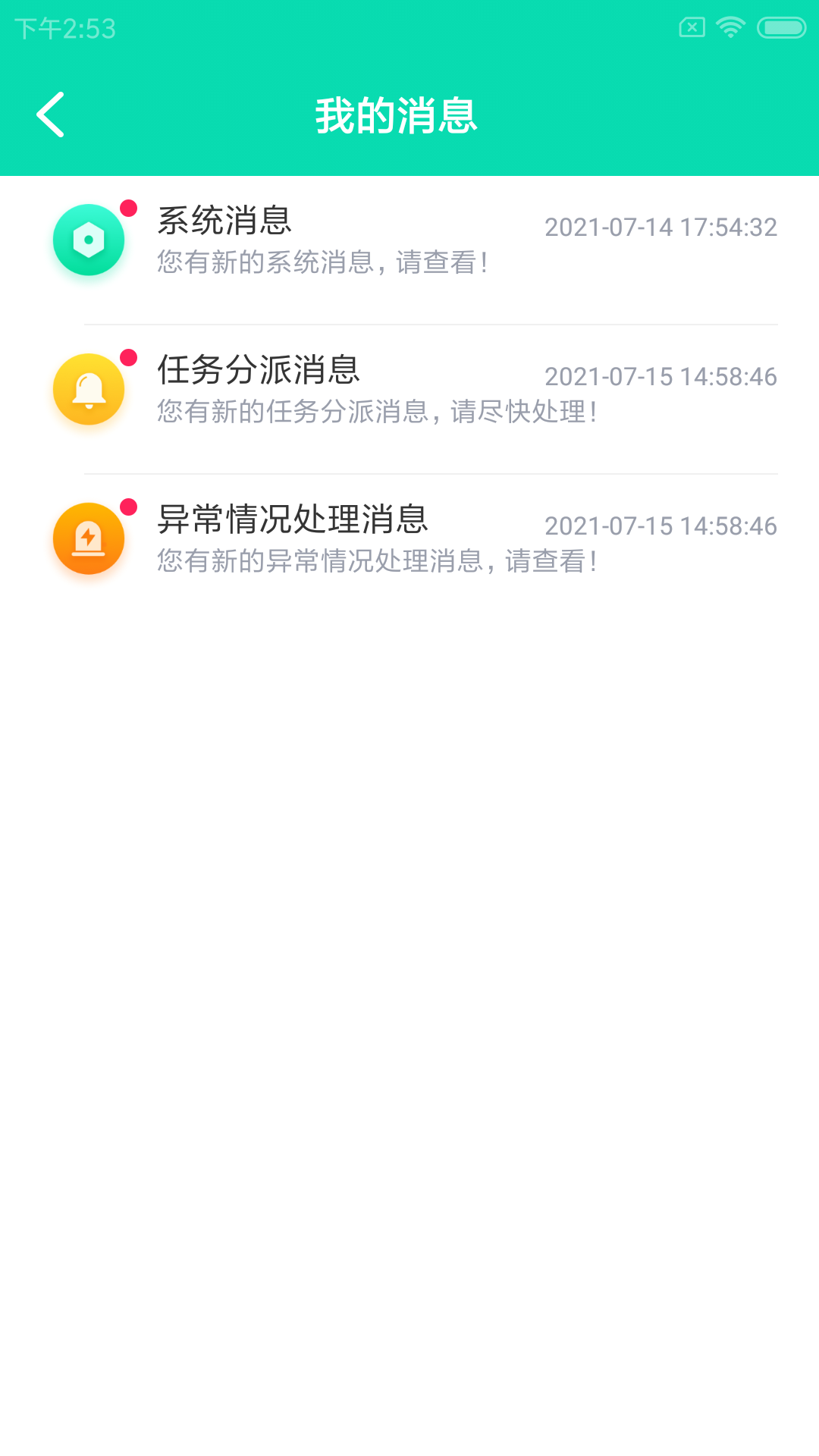Tap the text 您有新的系统消息，请查看！
This screenshot has width=819, height=1456.
tap(322, 264)
